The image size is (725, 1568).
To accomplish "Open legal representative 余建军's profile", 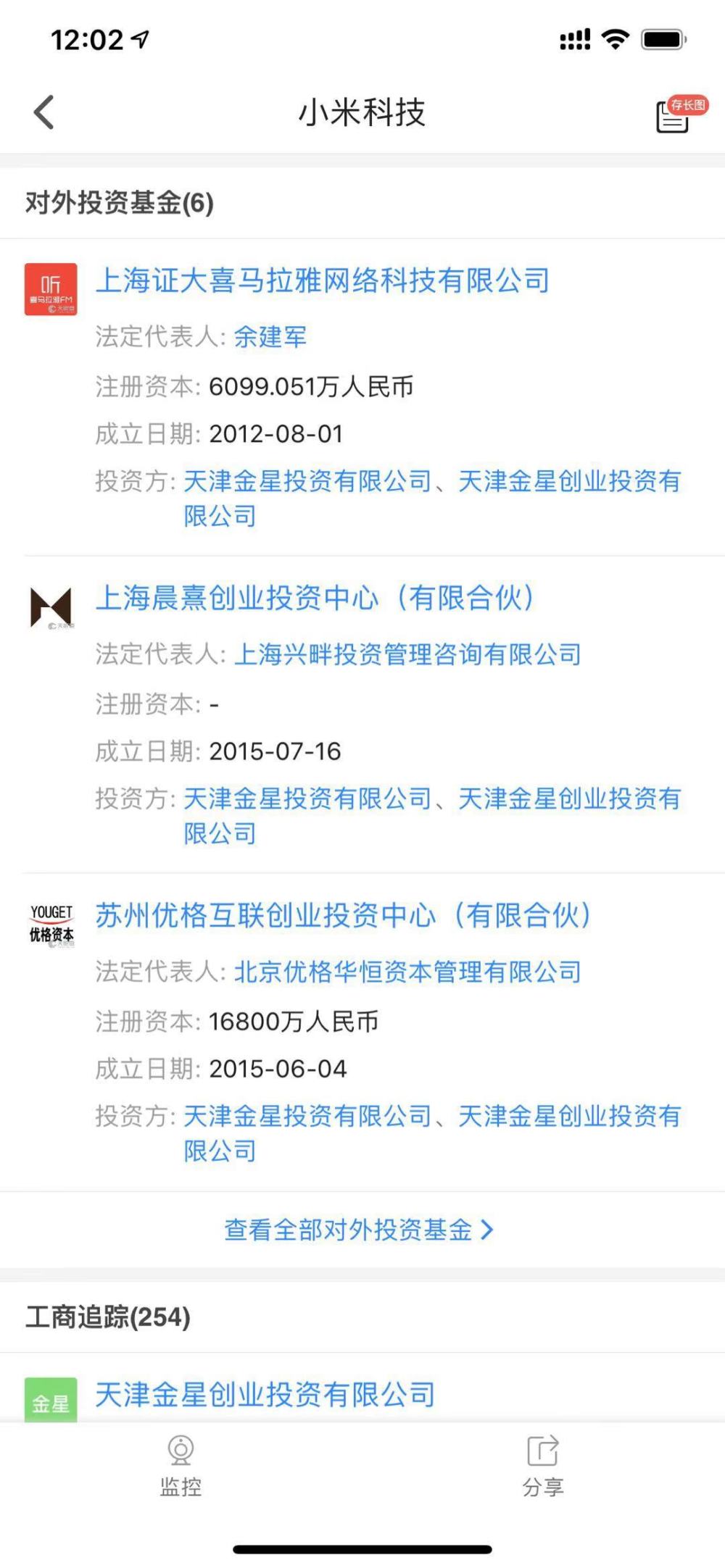I will (270, 337).
